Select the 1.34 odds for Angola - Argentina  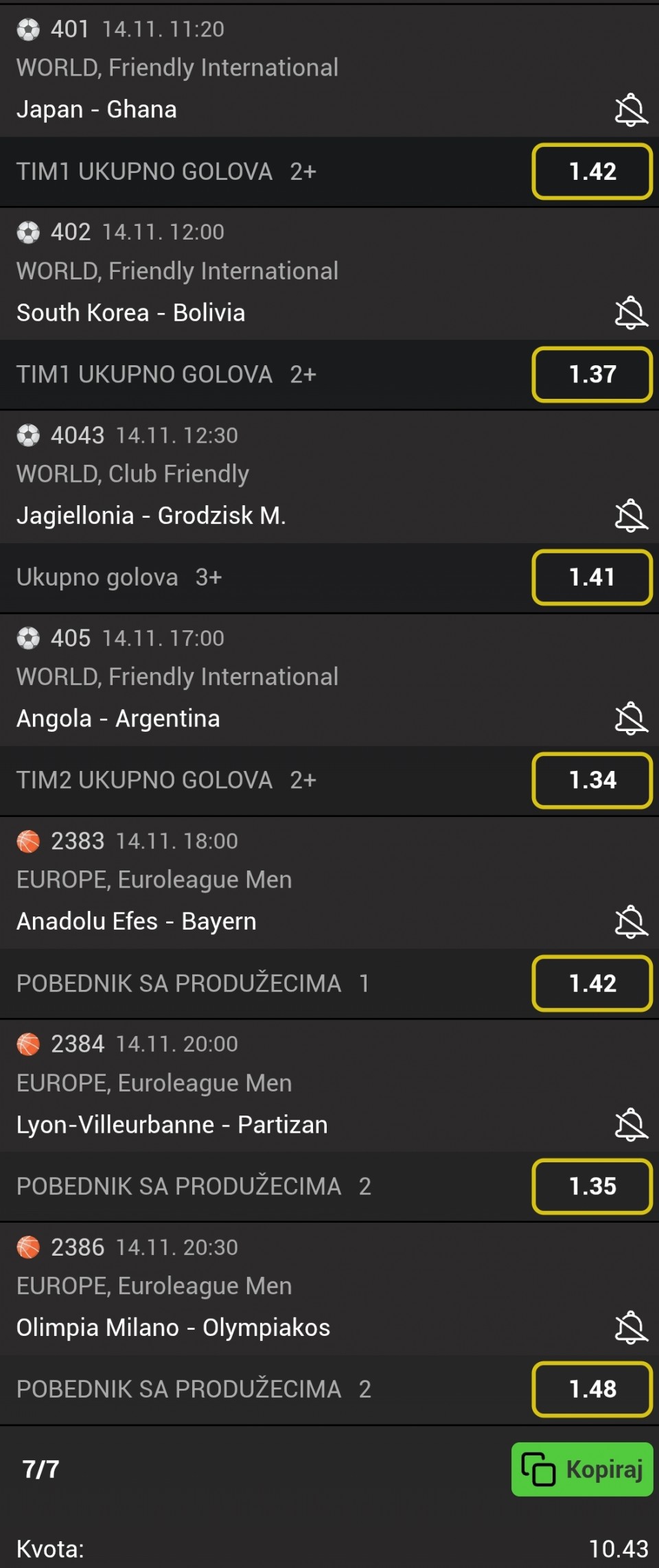coord(592,781)
